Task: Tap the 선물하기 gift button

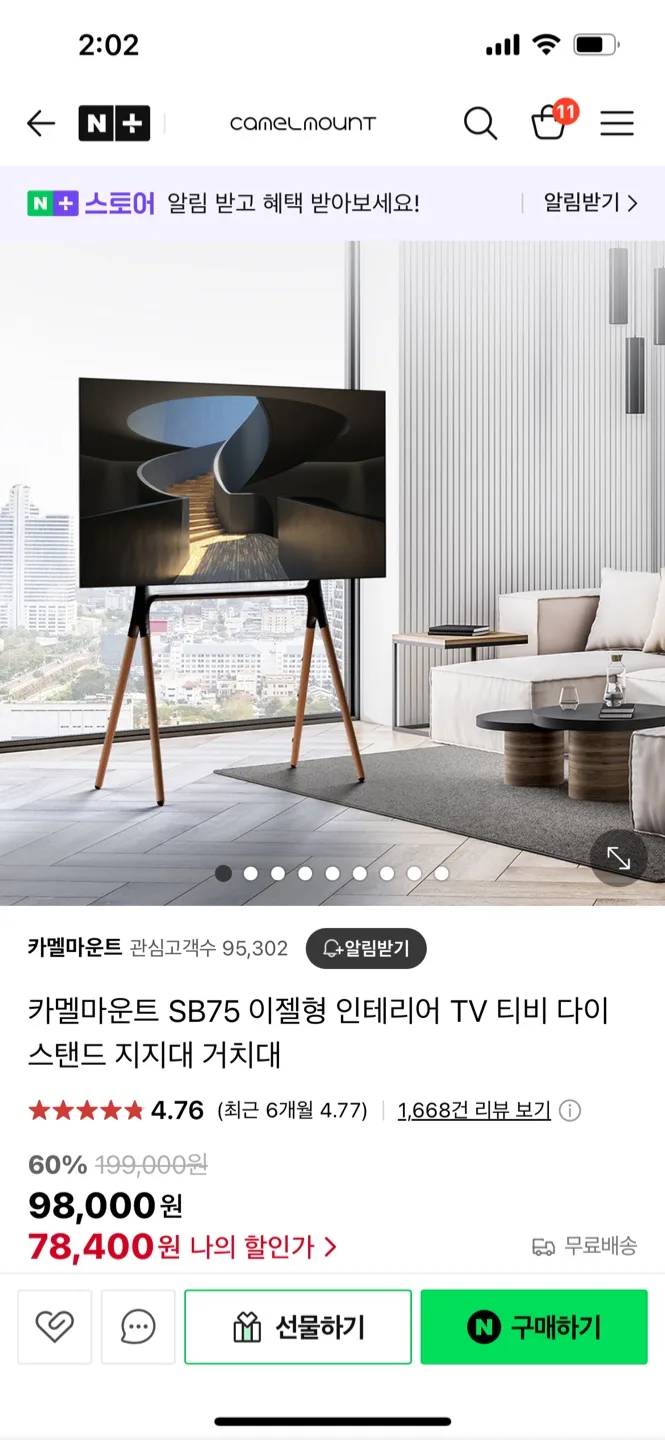Action: tap(298, 1327)
